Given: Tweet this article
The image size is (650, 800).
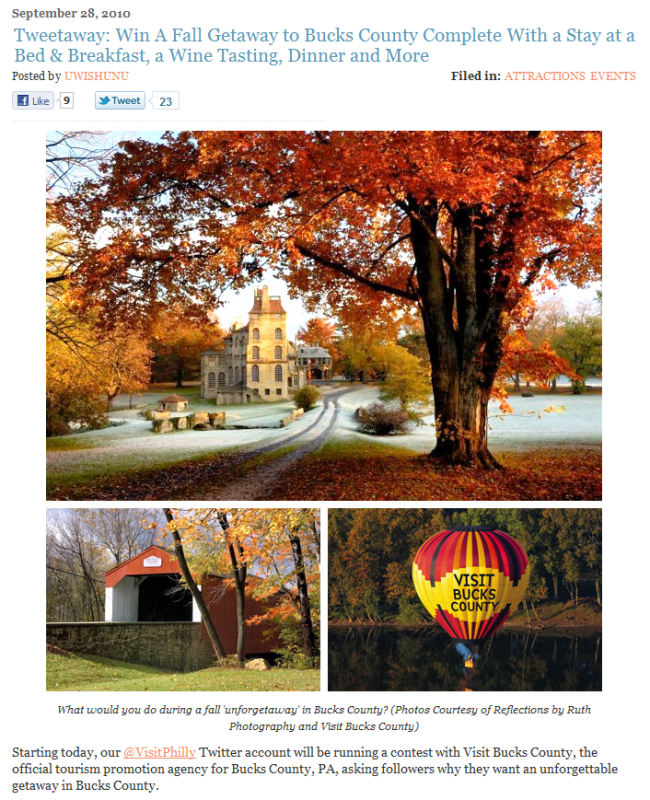Looking at the screenshot, I should point(120,101).
